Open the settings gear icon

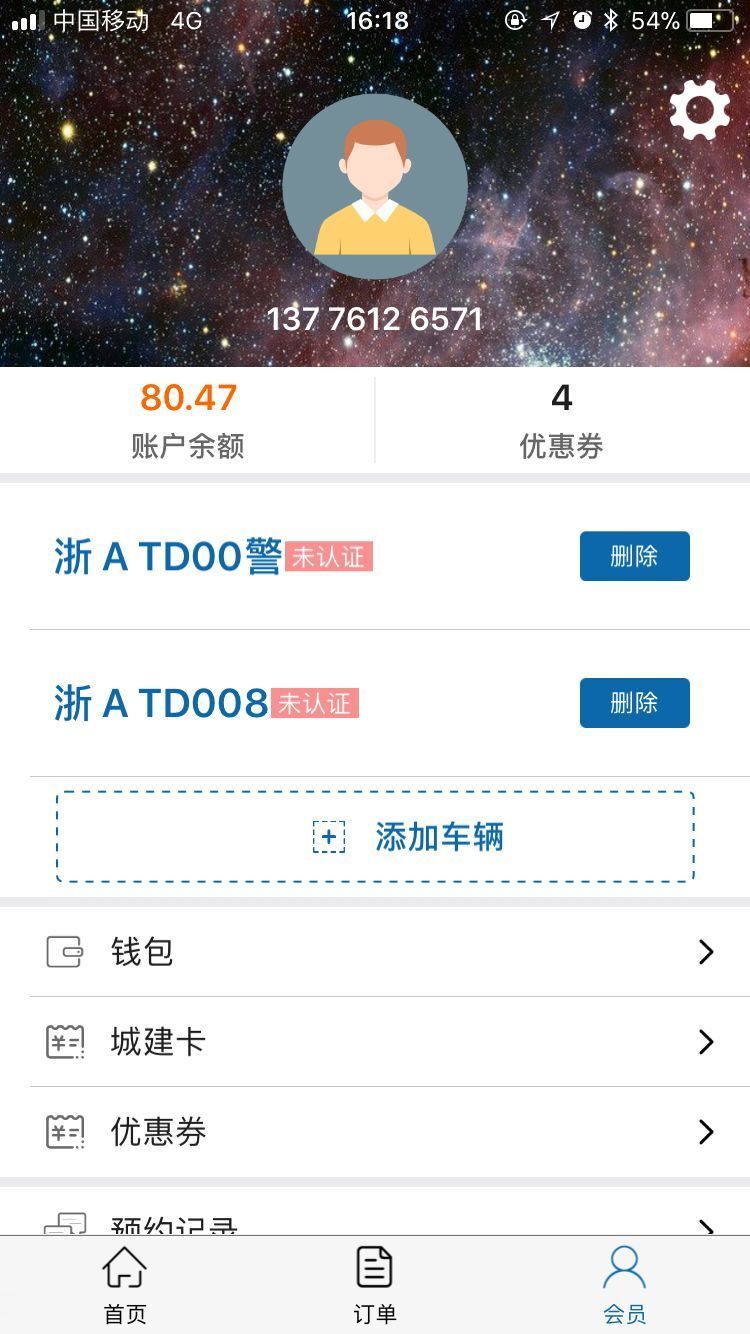click(x=699, y=110)
